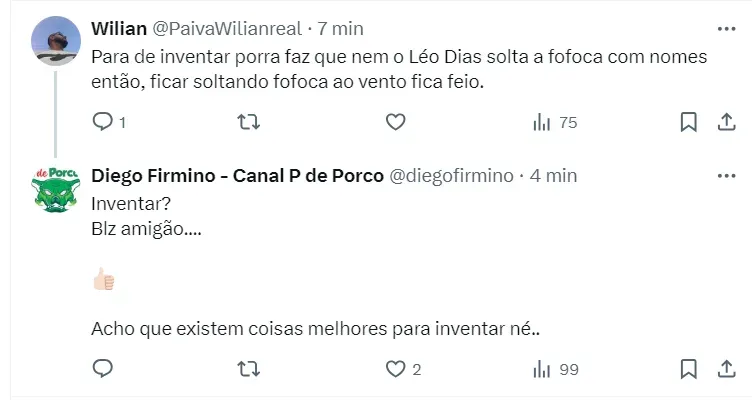Screen dimensions: 752x400
Task: Reply to Diego Firmino's tweet
Action: pyautogui.click(x=103, y=369)
